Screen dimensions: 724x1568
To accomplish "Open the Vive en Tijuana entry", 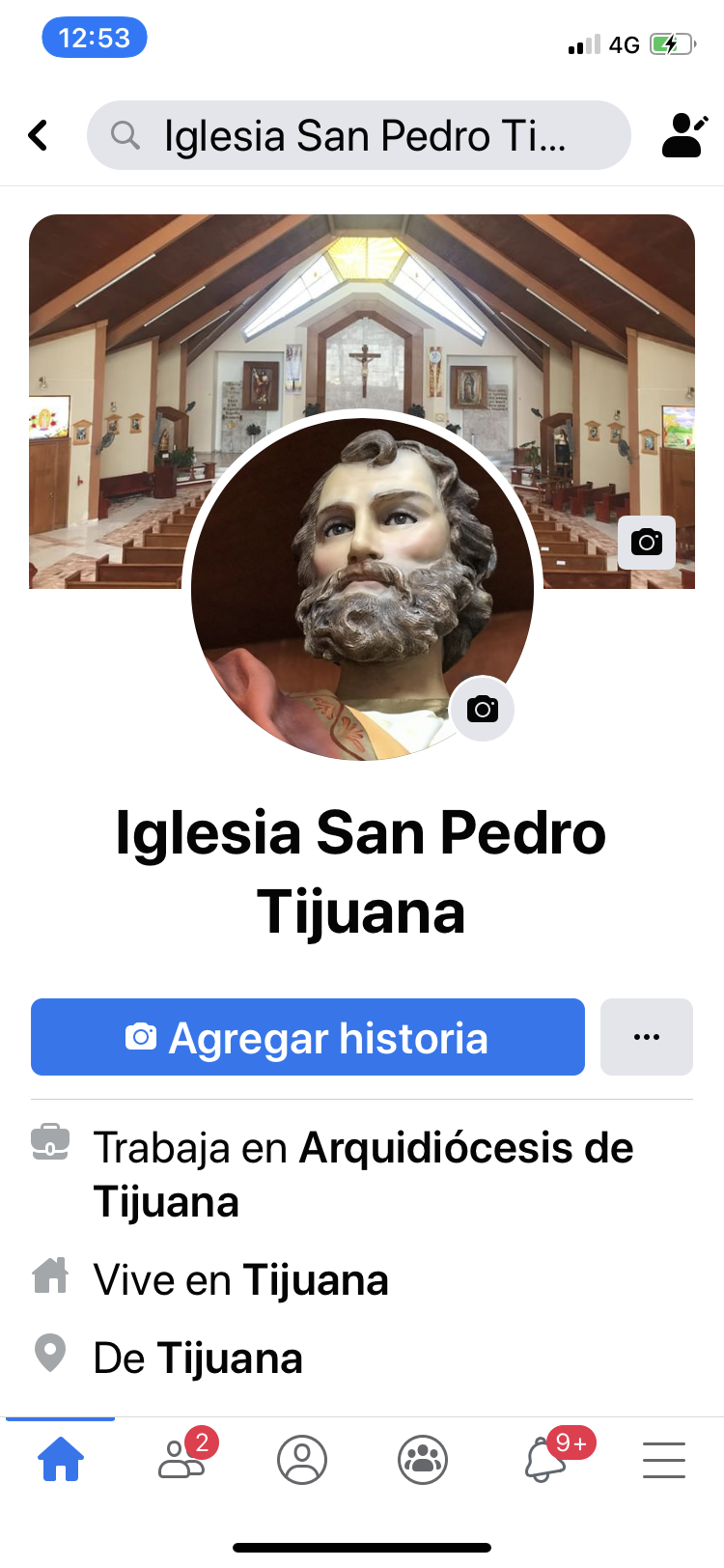I will pos(240,1279).
